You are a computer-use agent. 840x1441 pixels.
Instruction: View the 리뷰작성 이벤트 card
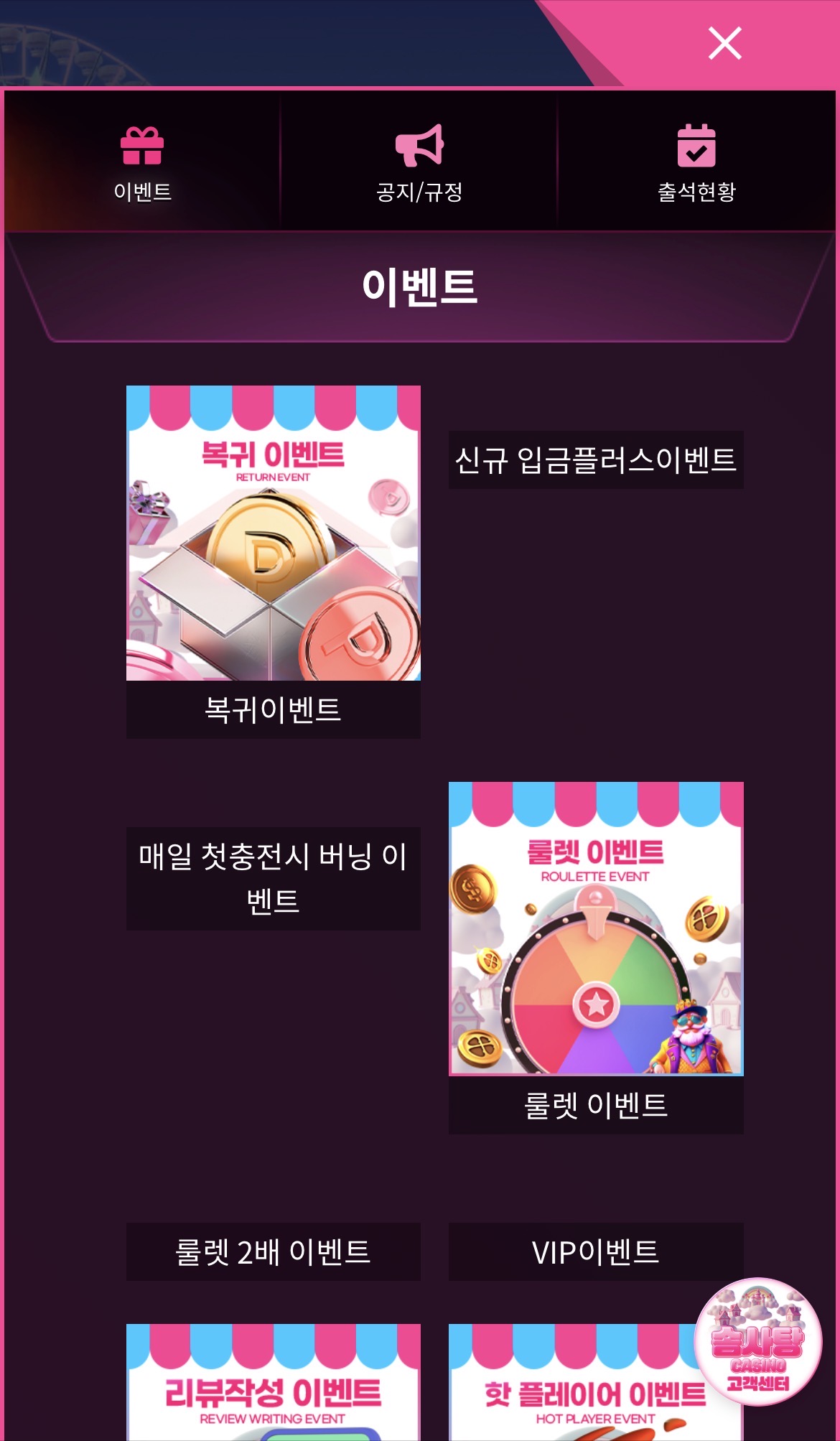273,1384
